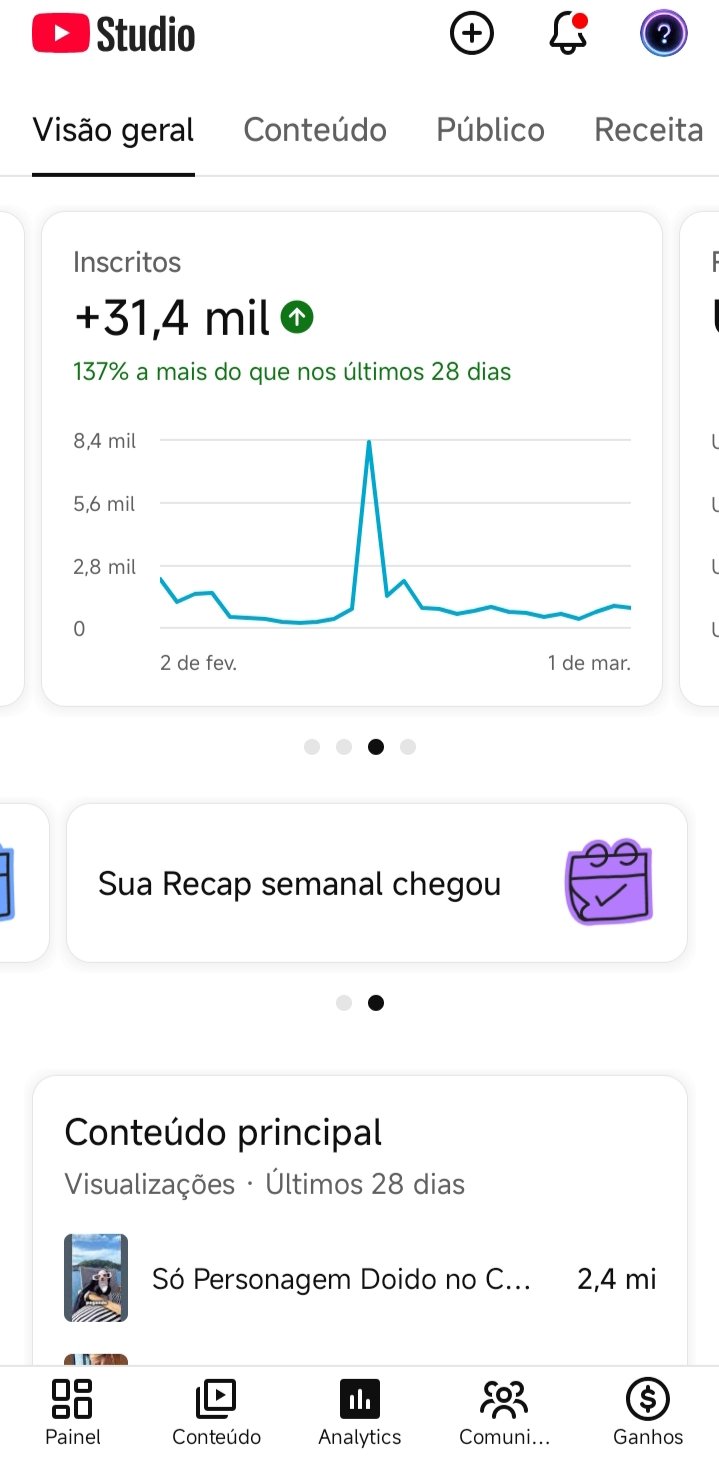Select the Visão geral tab

[113, 130]
